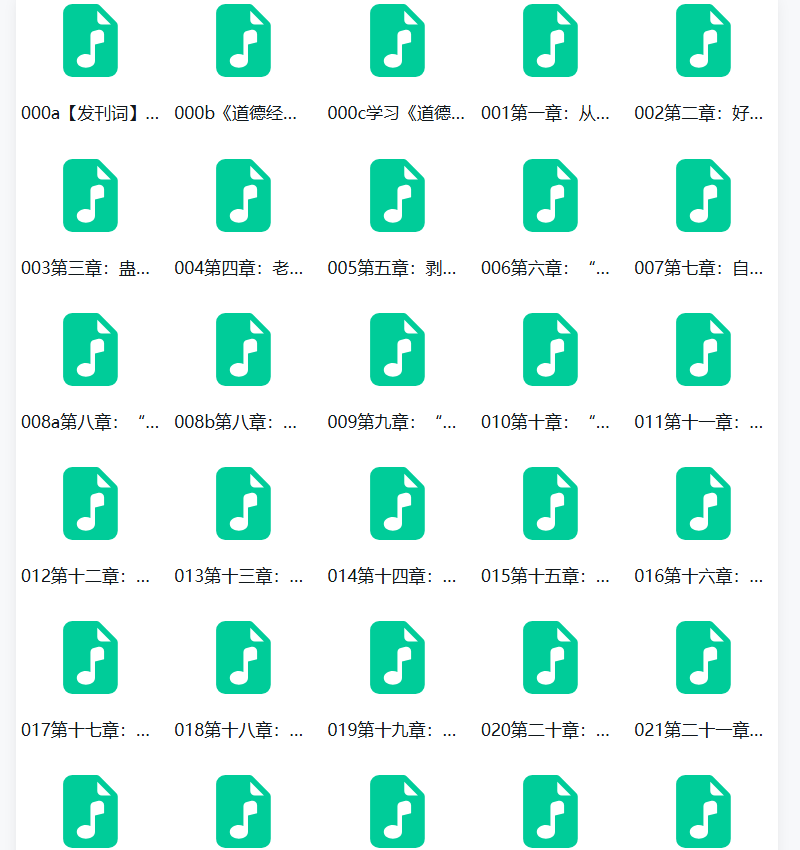Select audio file 004第四章
This screenshot has width=800, height=850.
pyautogui.click(x=243, y=195)
